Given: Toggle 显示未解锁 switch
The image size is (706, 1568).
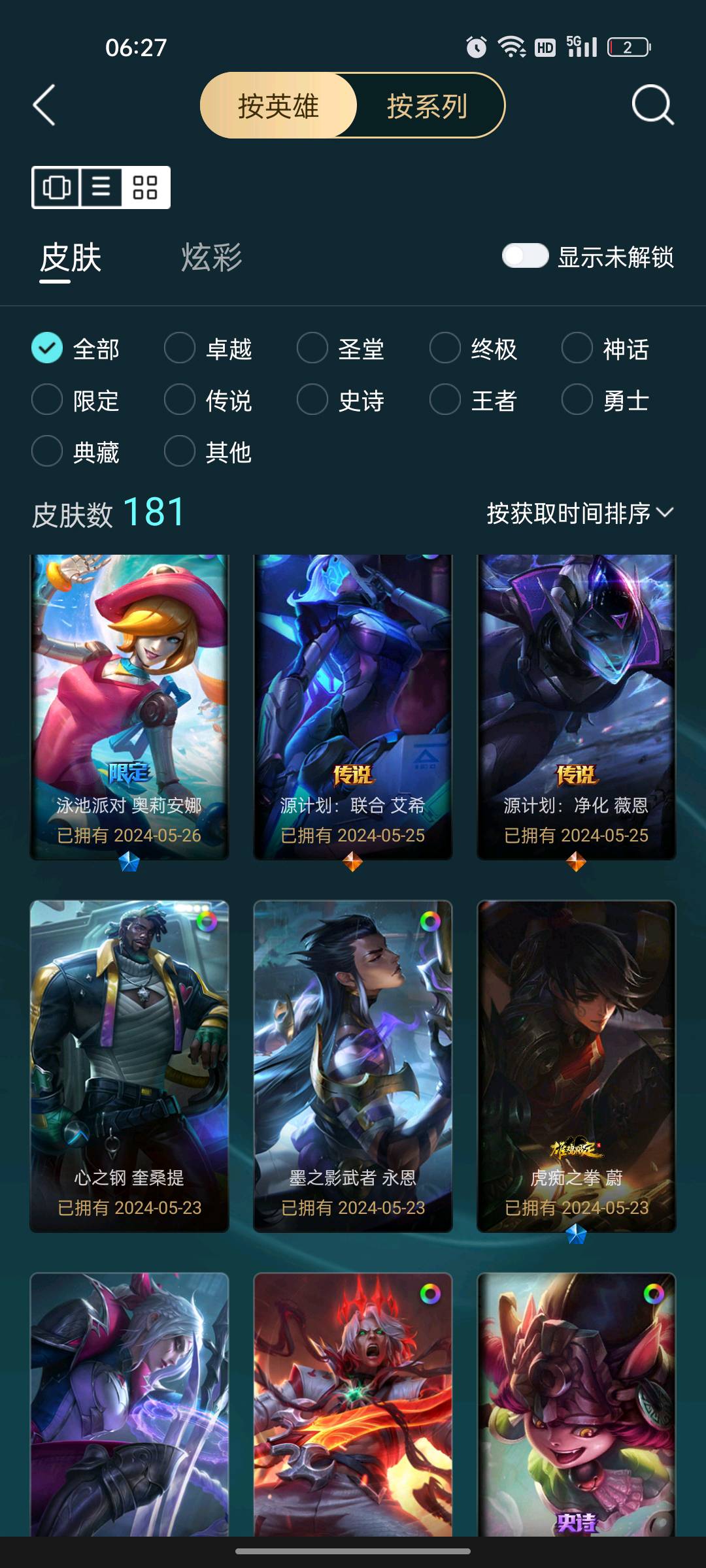Looking at the screenshot, I should [525, 256].
